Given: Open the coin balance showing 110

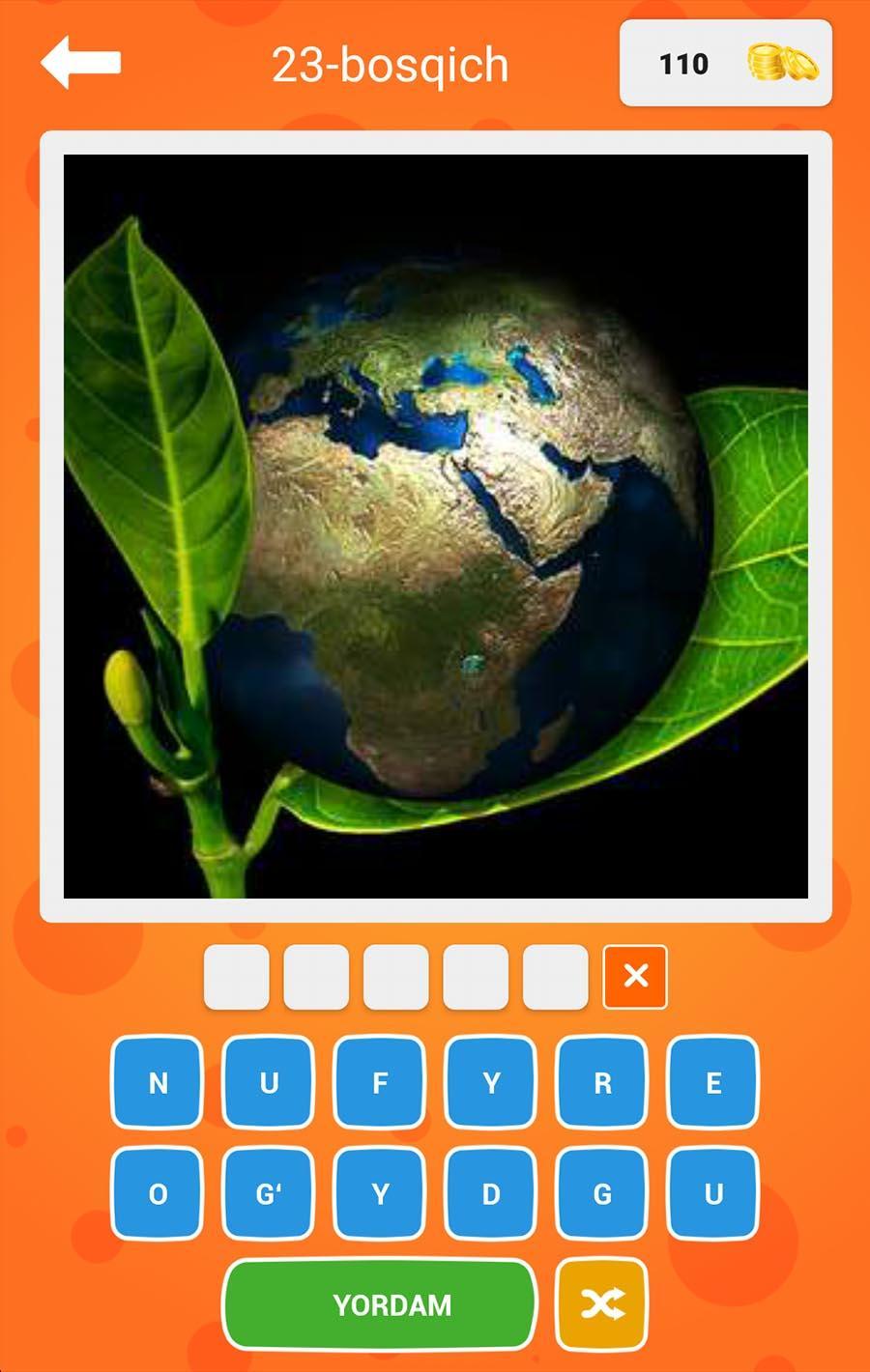Looking at the screenshot, I should (725, 64).
